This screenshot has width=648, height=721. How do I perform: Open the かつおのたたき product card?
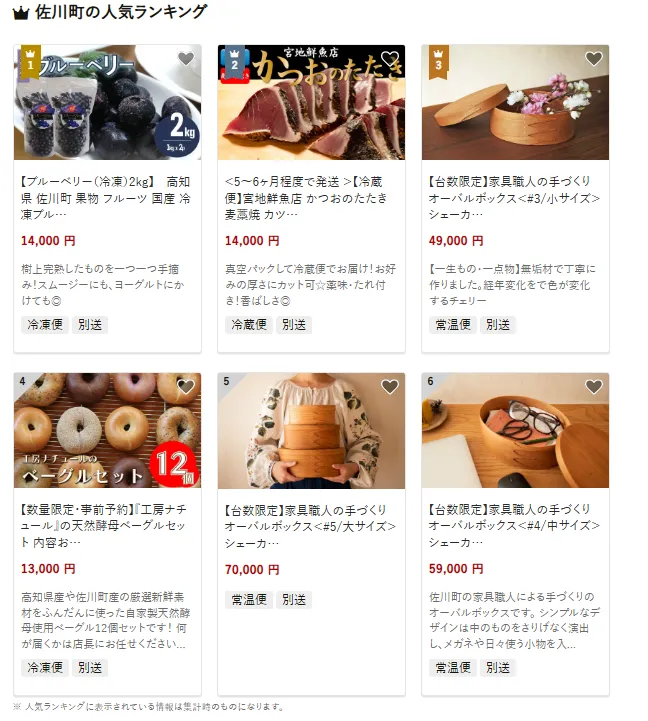311,197
